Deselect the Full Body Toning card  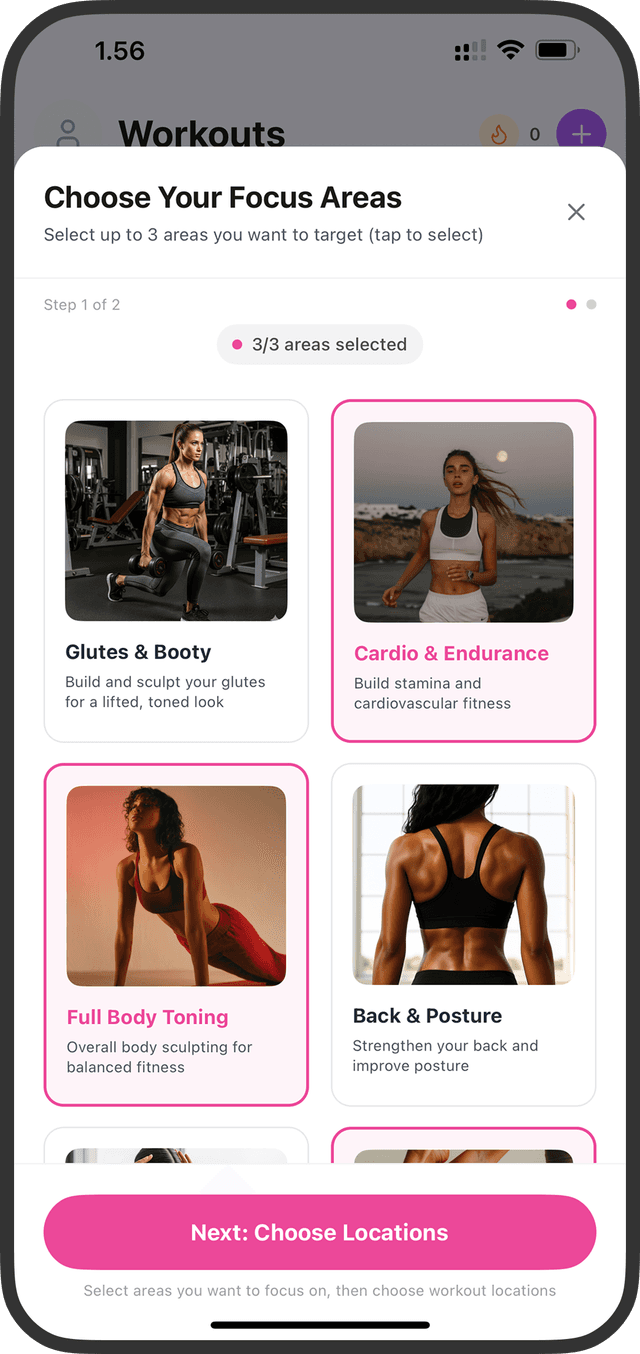click(176, 934)
